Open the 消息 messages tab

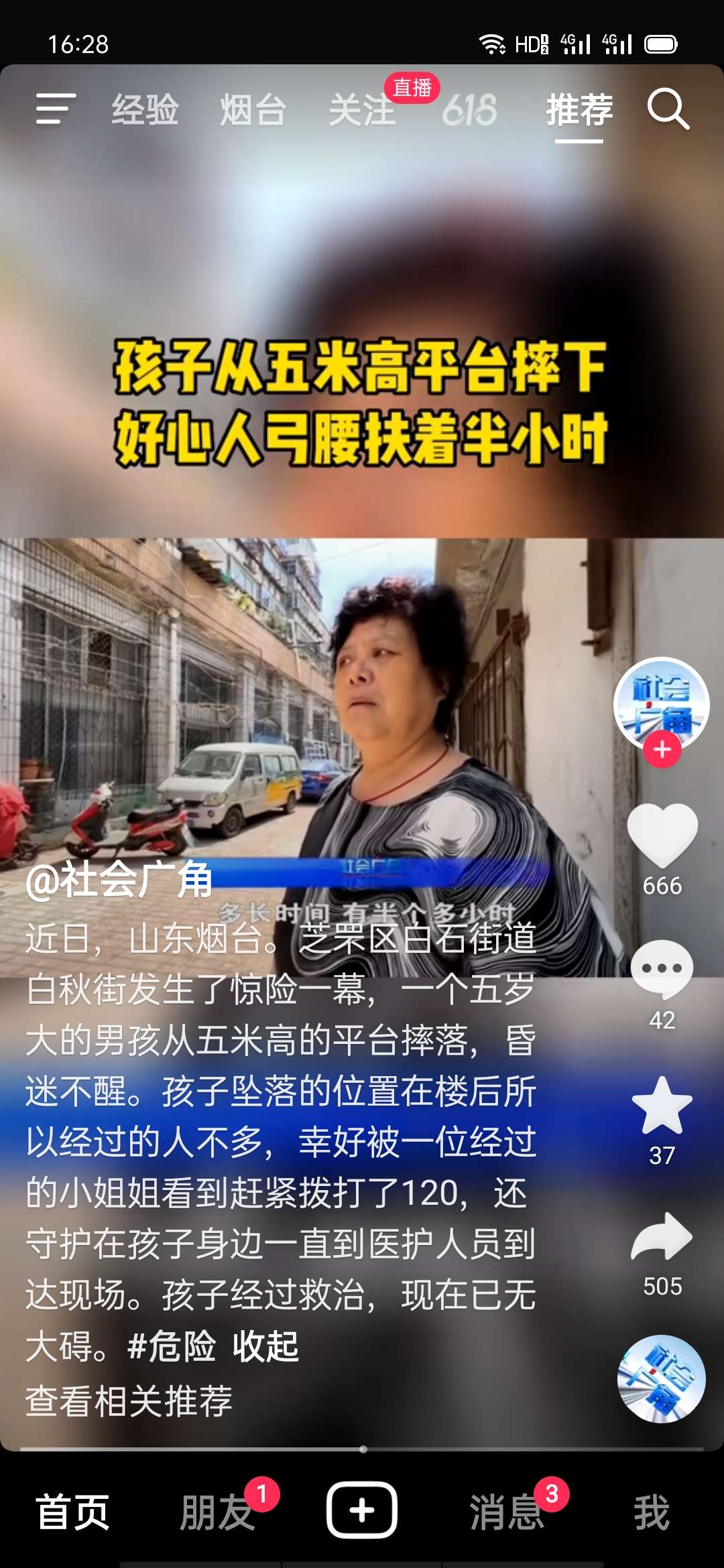tap(507, 1512)
